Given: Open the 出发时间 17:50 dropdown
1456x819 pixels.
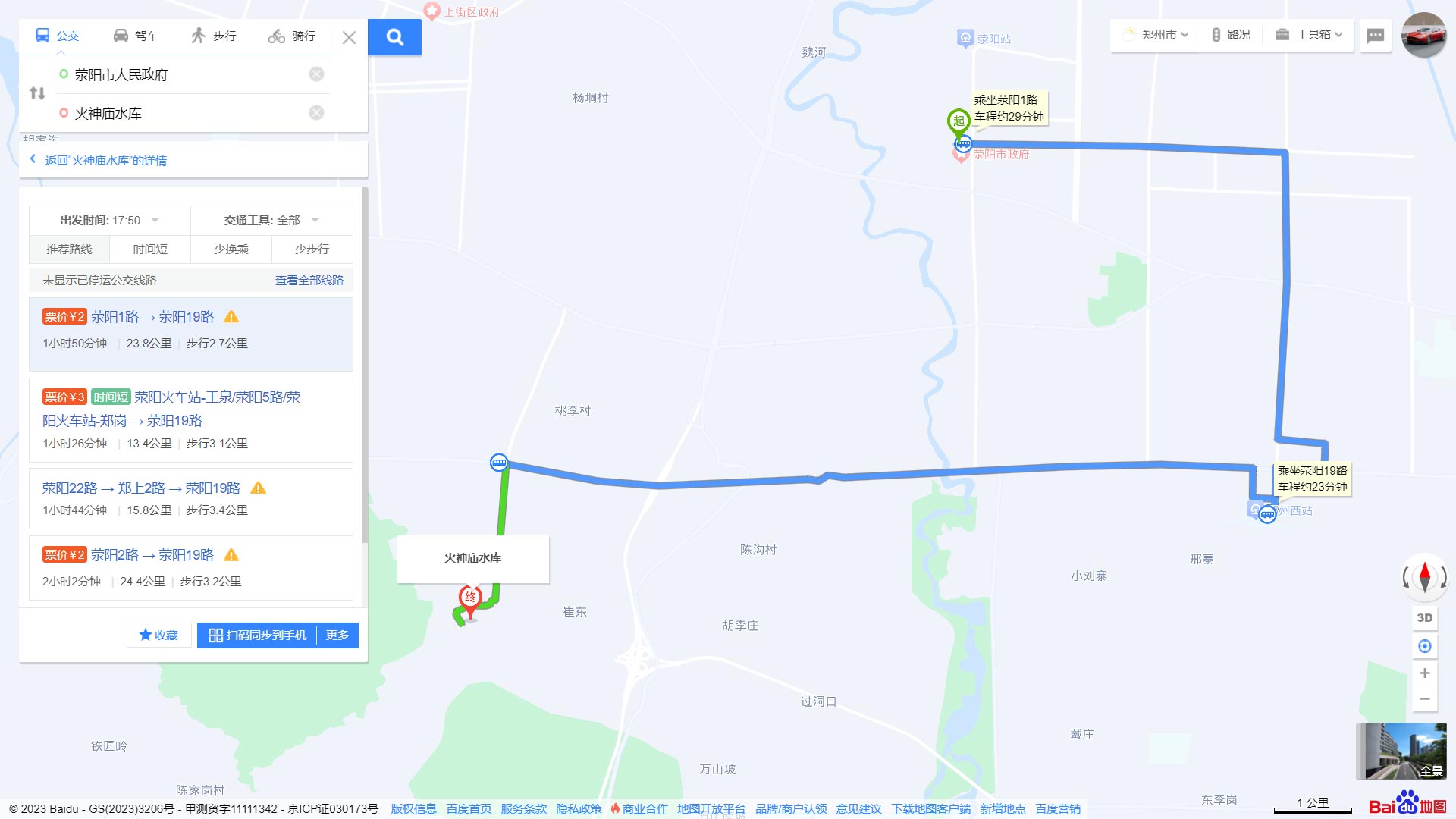Looking at the screenshot, I should coord(109,221).
